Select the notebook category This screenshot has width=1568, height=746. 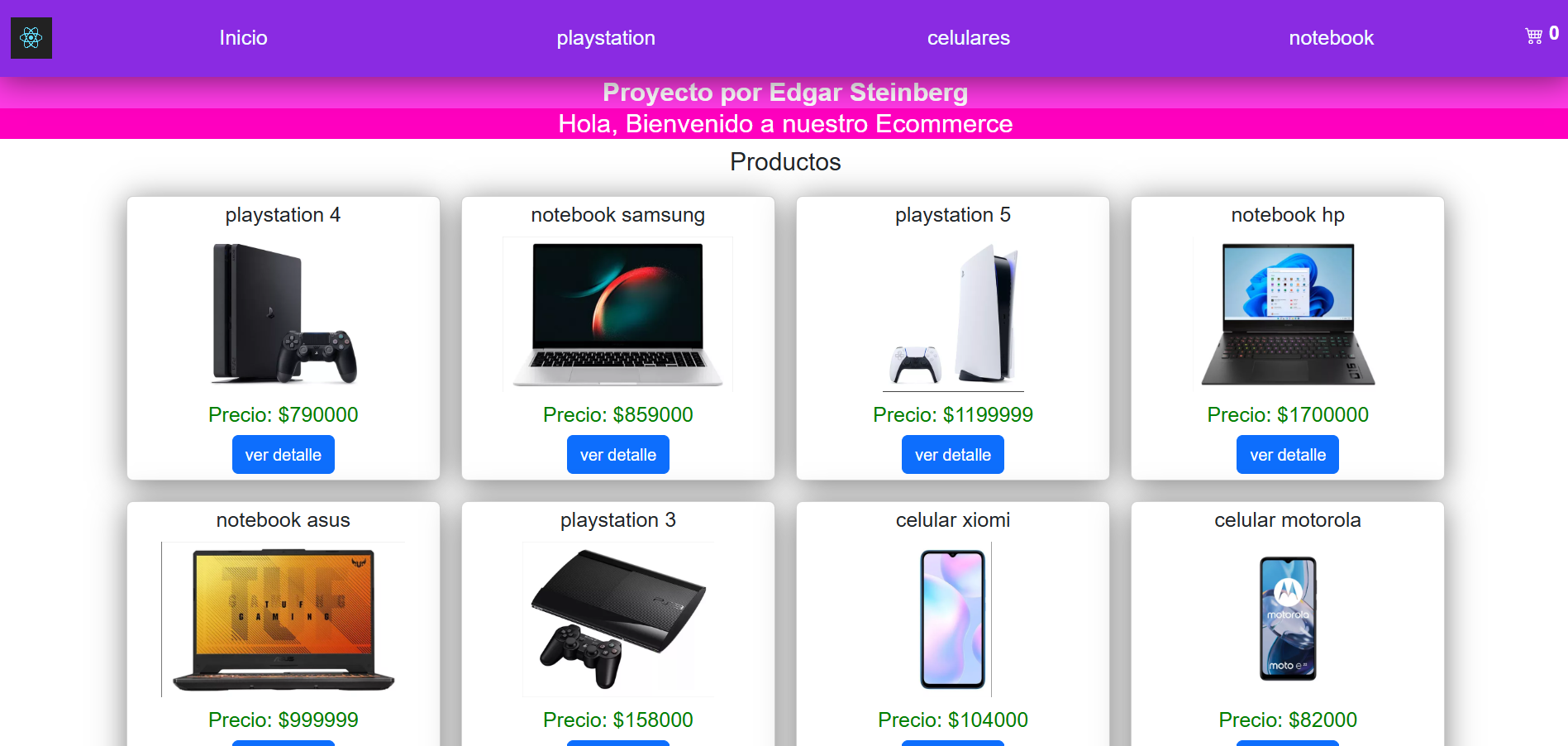pyautogui.click(x=1331, y=38)
